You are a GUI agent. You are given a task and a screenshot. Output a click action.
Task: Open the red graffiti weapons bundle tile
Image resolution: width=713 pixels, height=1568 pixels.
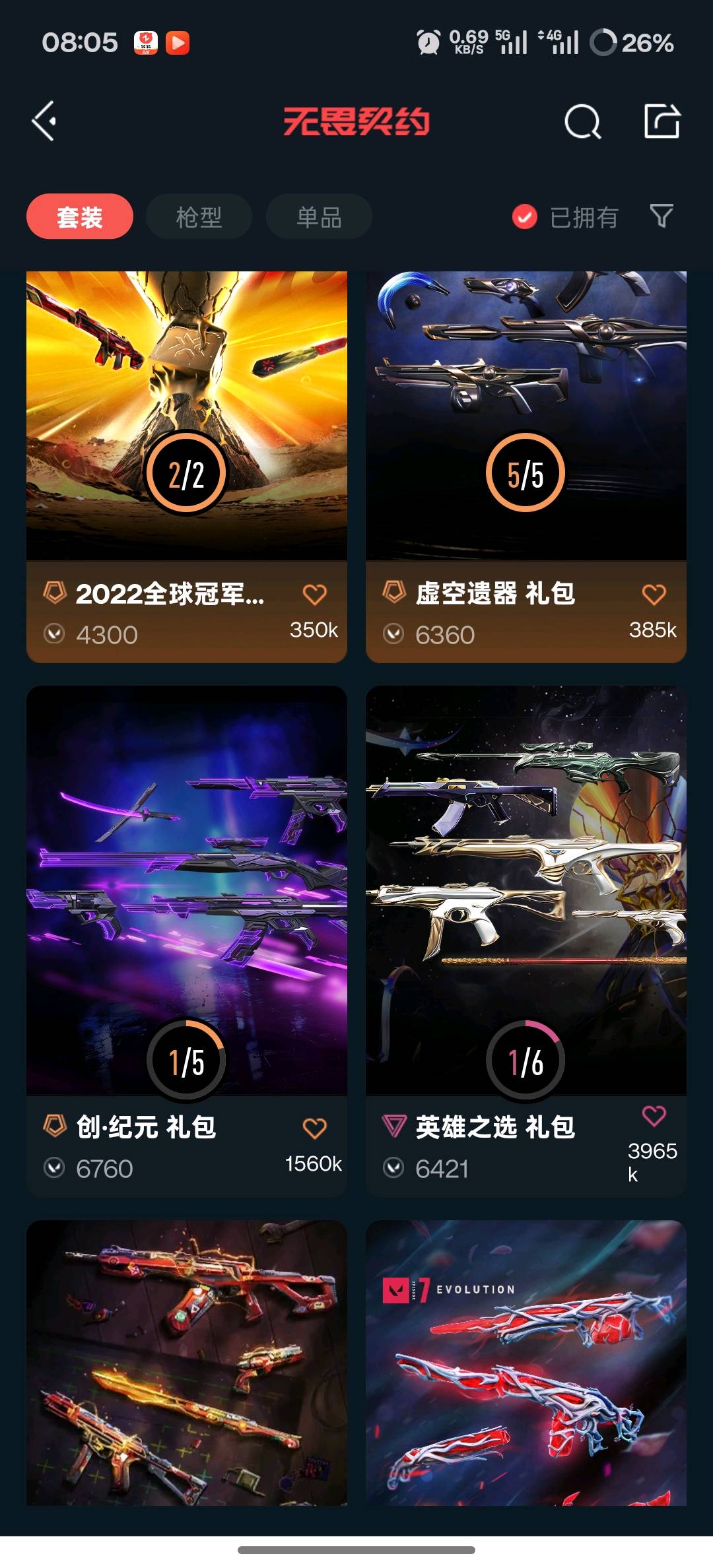click(187, 1363)
